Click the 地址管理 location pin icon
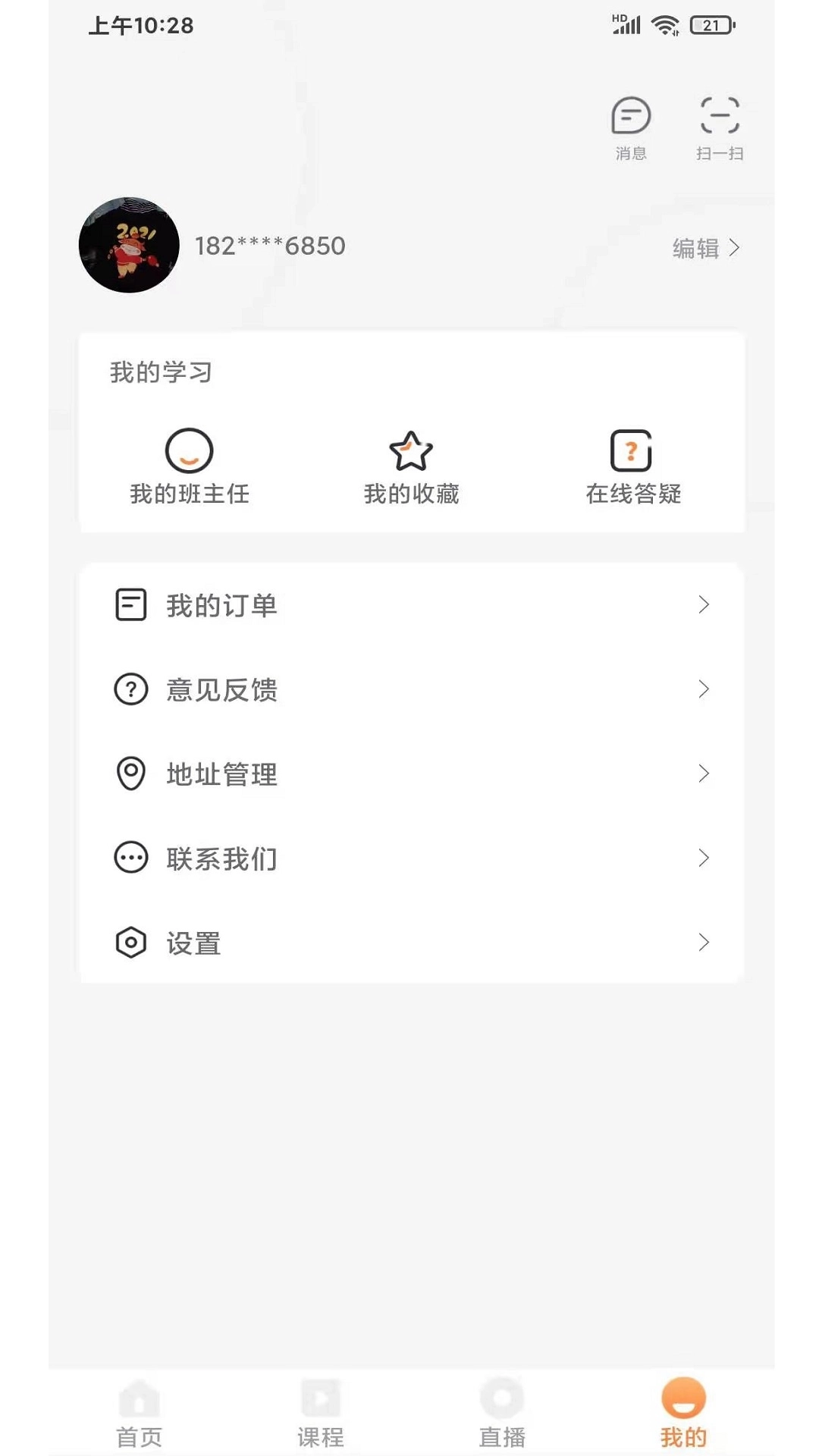 coord(130,774)
